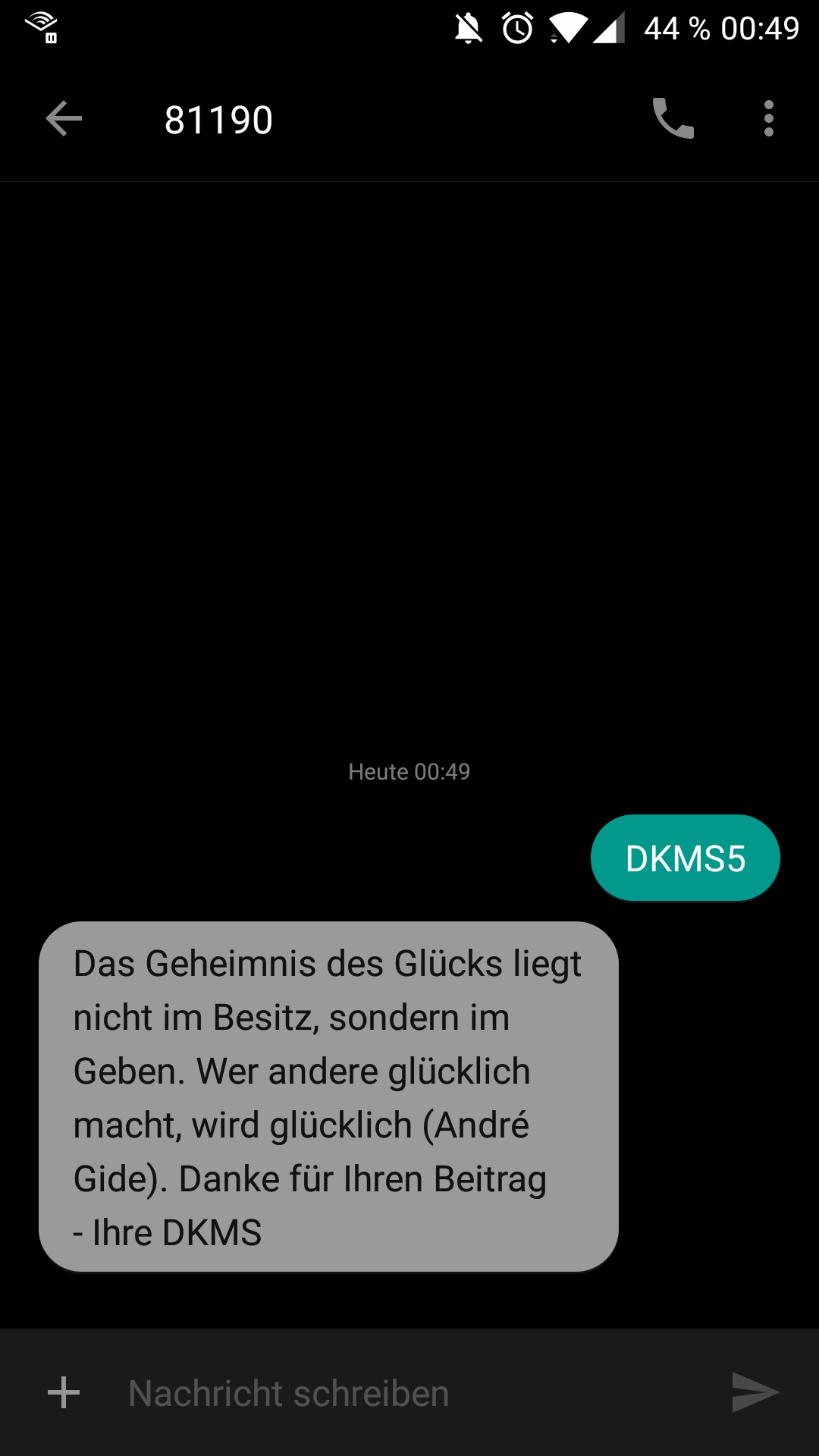819x1456 pixels.
Task: Select the sent DKMS5 message bubble
Action: pos(686,858)
